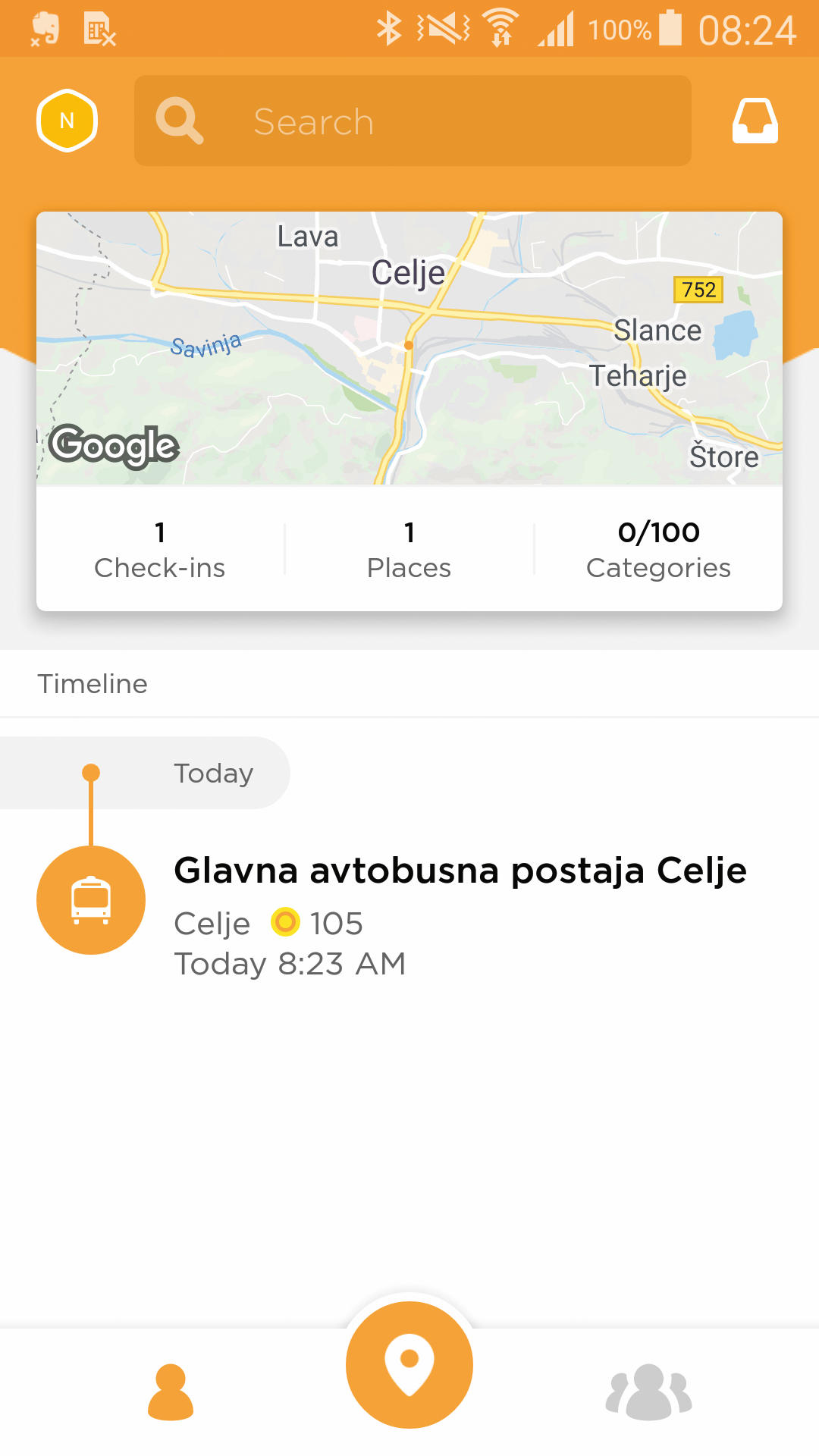Image resolution: width=819 pixels, height=1456 pixels.
Task: Switch to the personal profile tab
Action: click(x=171, y=1392)
